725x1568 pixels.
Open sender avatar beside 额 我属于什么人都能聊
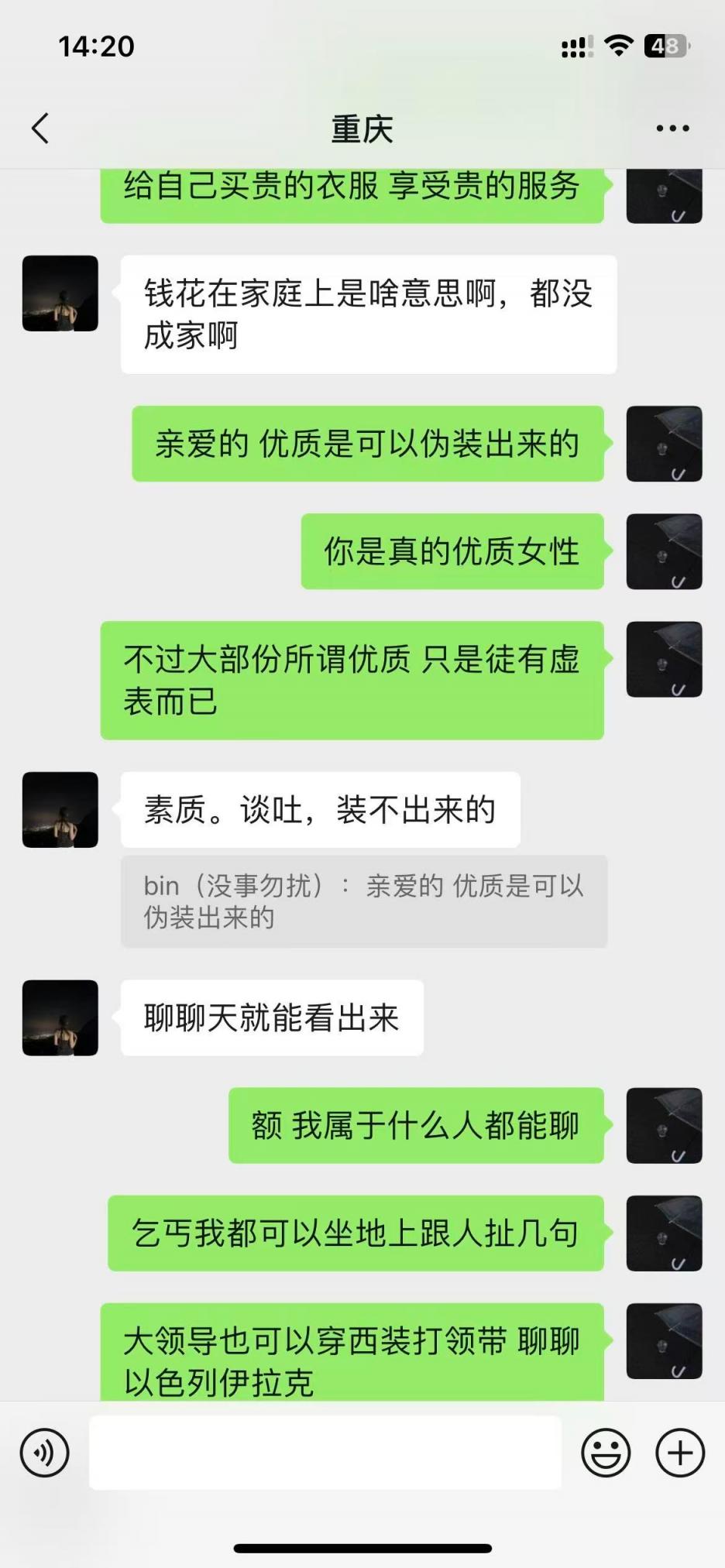pos(664,1125)
